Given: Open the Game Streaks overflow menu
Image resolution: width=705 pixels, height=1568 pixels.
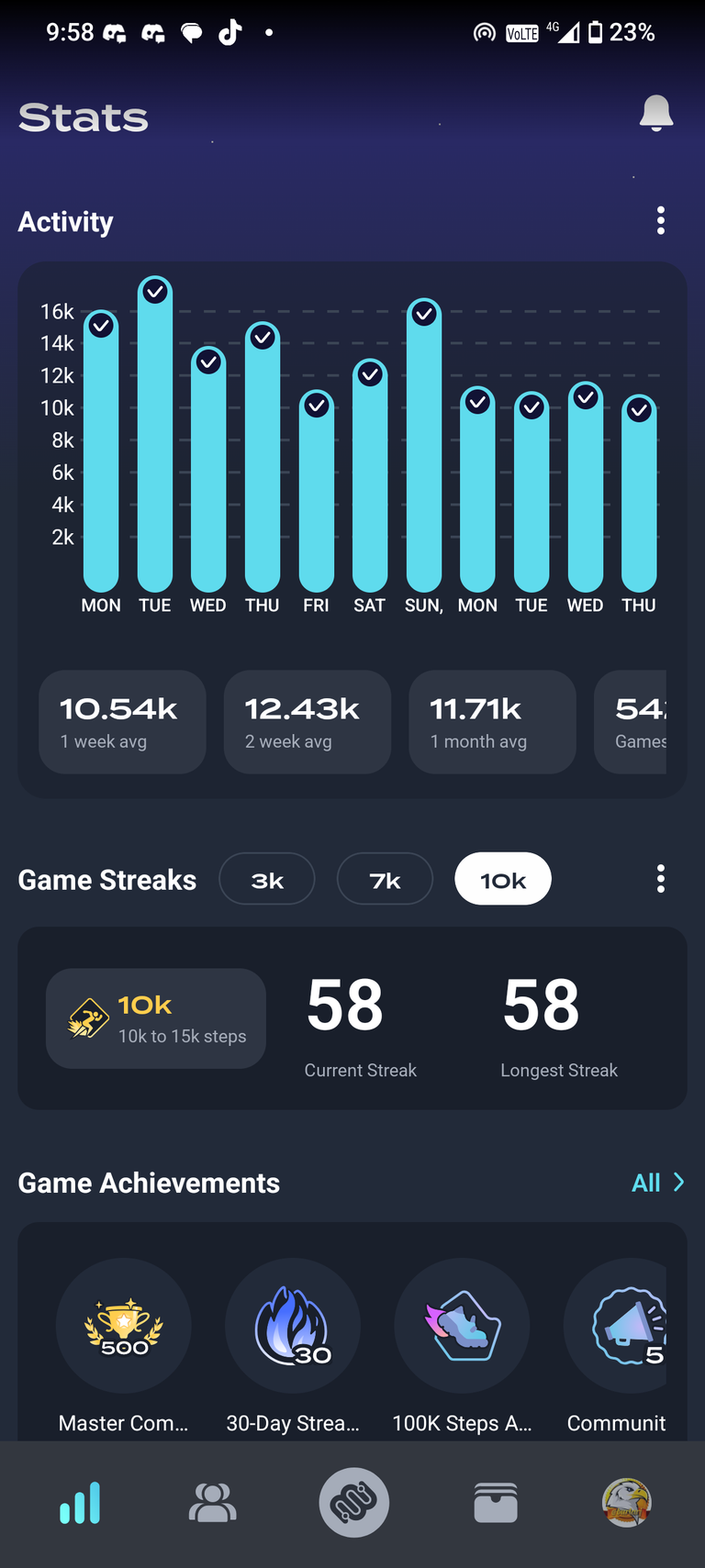Looking at the screenshot, I should click(x=661, y=879).
